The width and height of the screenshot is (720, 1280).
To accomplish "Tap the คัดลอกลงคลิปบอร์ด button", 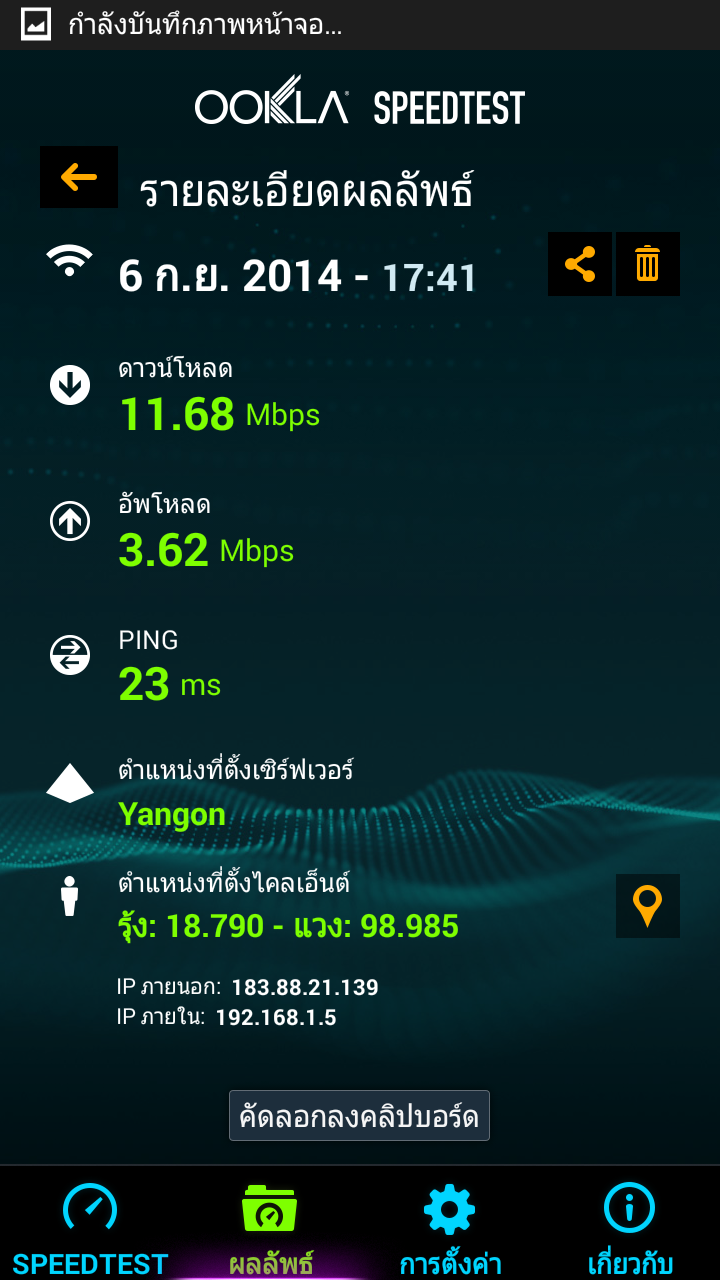I will pos(359,1116).
